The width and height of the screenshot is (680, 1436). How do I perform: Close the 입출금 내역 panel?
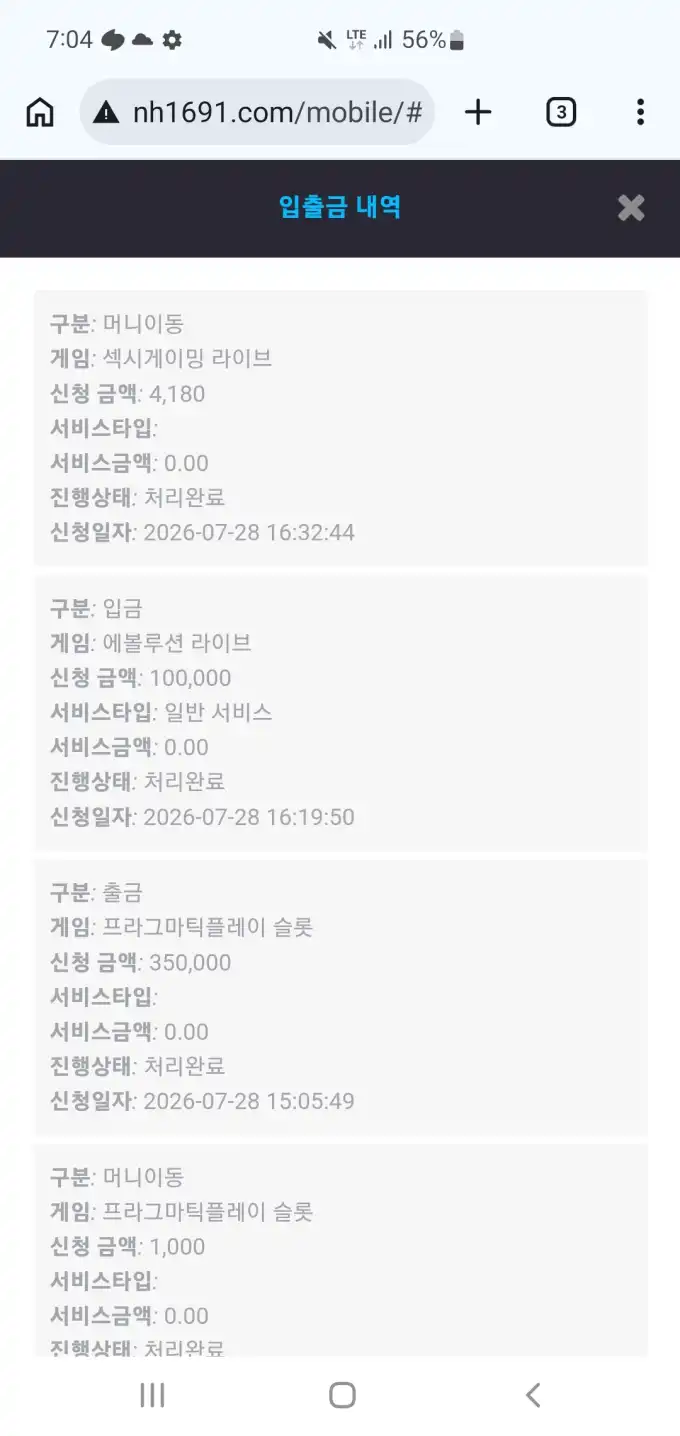631,208
